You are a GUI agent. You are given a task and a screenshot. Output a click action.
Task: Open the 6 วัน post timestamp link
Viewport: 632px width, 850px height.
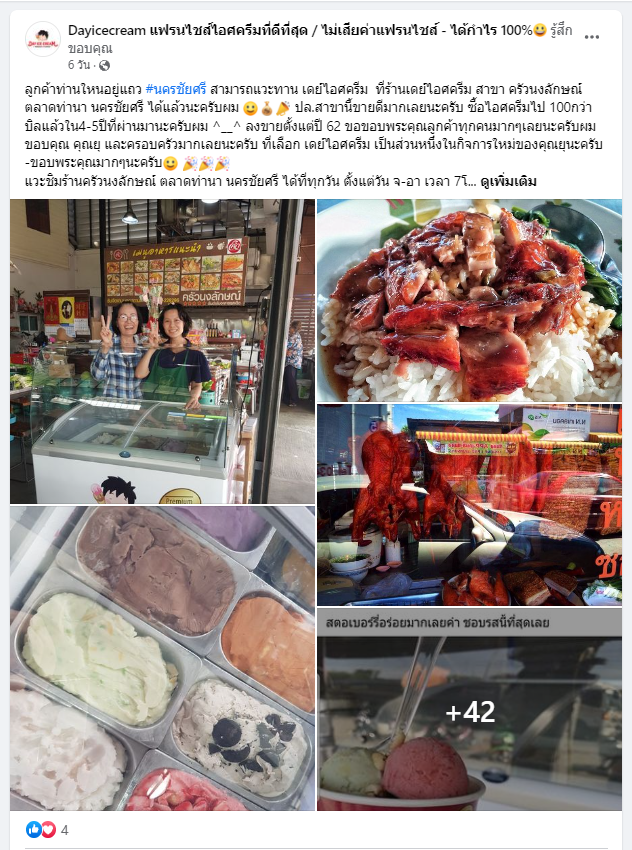78,64
